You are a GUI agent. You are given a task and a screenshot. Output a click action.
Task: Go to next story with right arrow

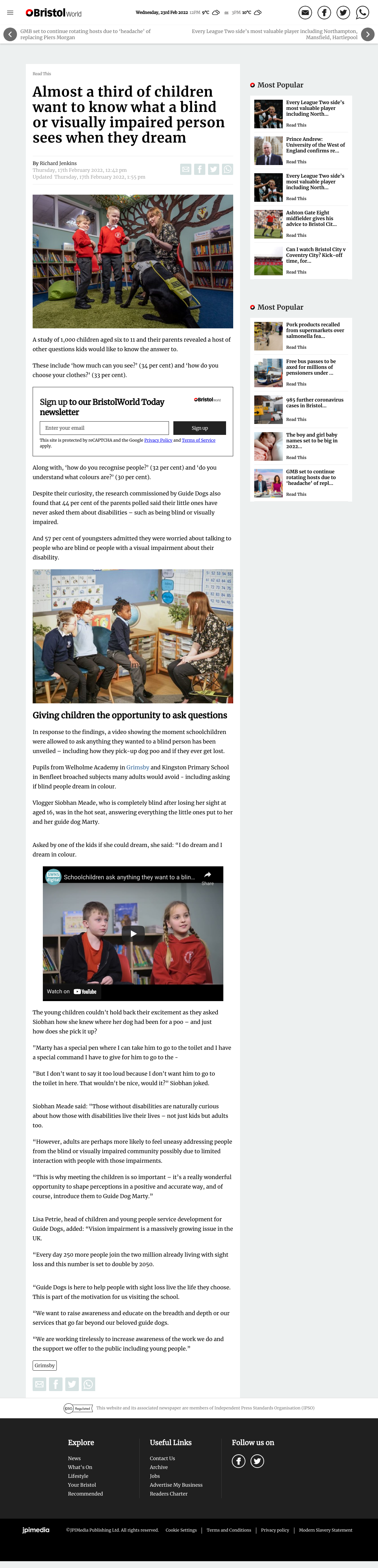click(x=368, y=34)
